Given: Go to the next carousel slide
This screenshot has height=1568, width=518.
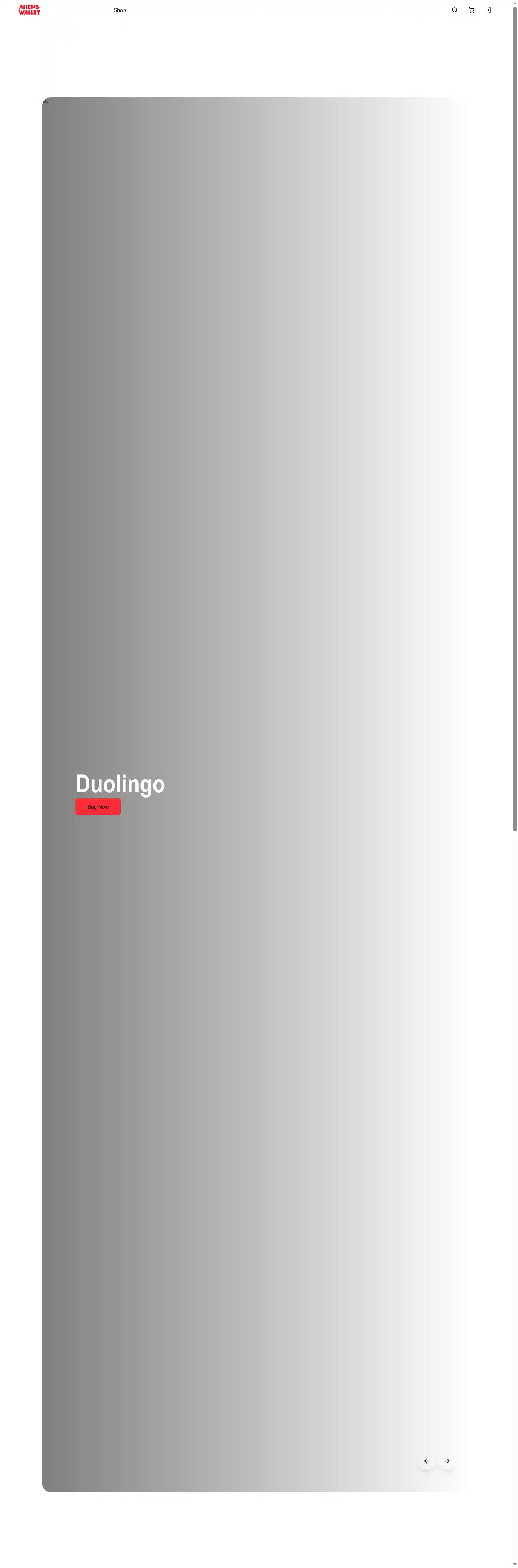Looking at the screenshot, I should (x=447, y=1461).
